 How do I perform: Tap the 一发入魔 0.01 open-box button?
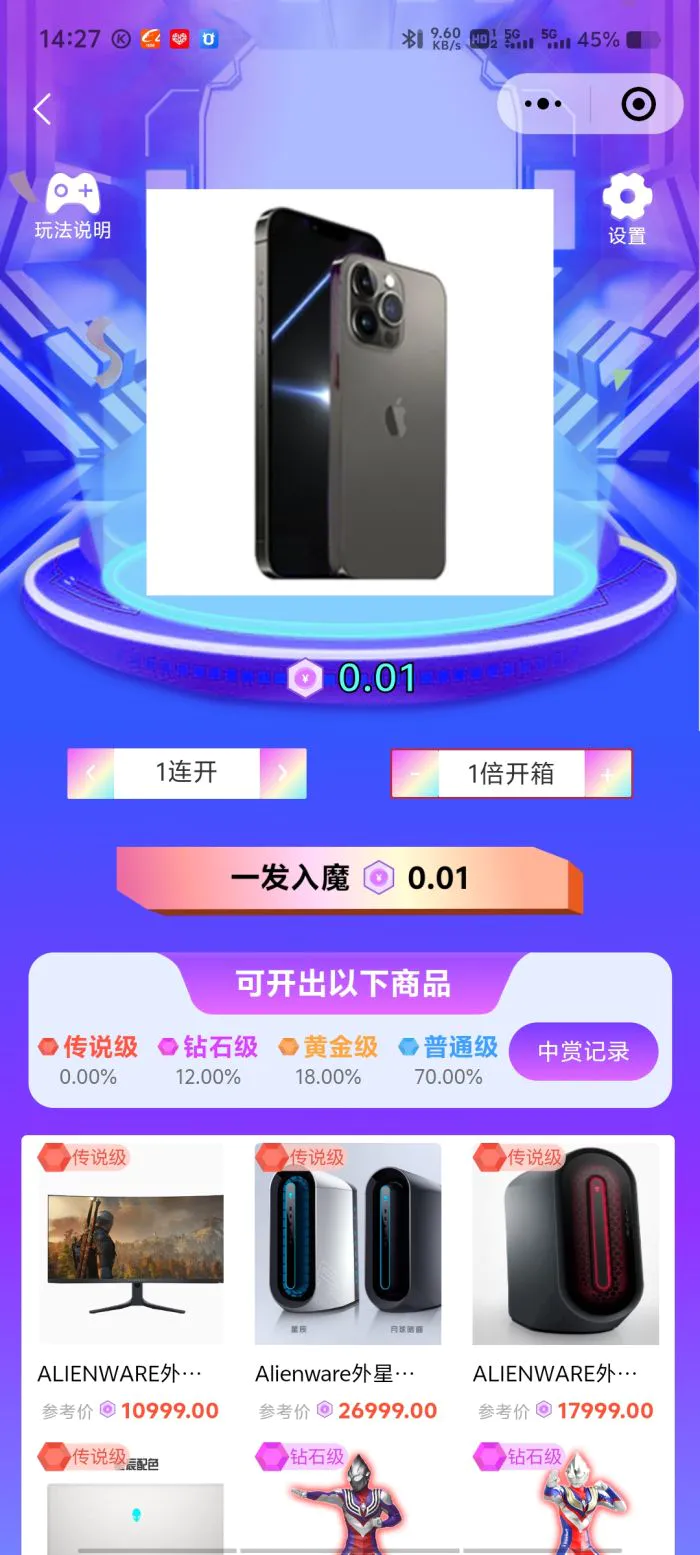349,879
